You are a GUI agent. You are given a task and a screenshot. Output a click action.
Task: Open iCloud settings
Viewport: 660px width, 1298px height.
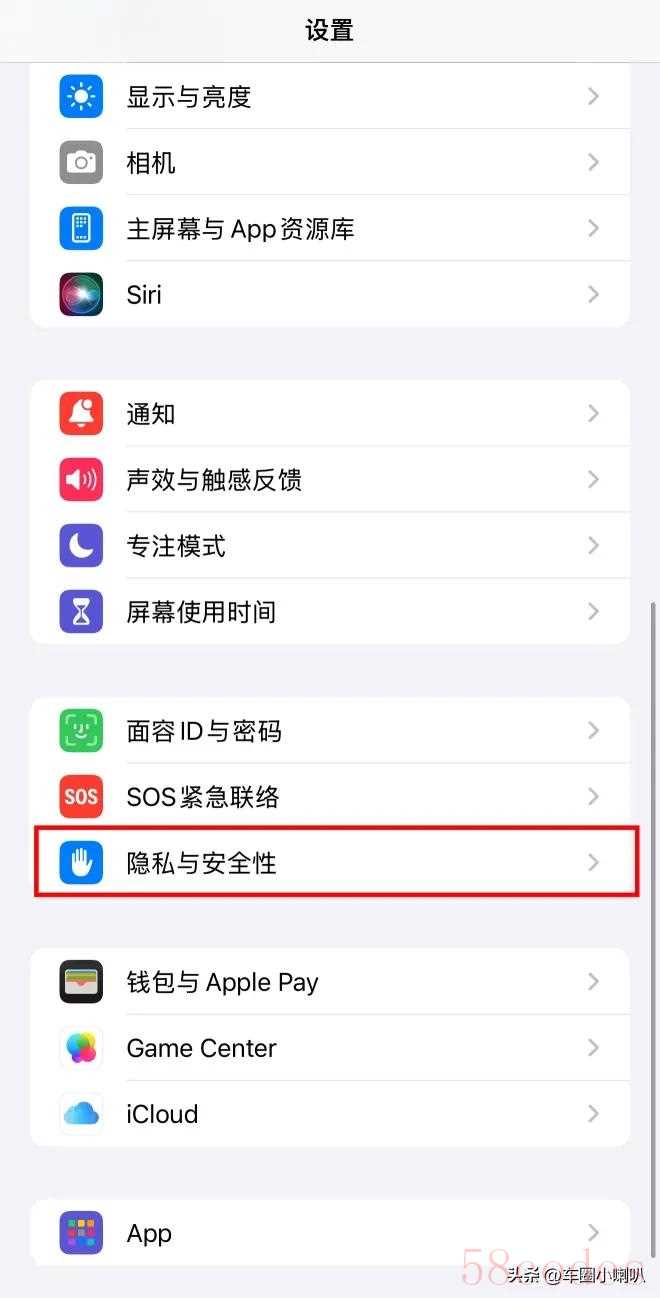[330, 1113]
